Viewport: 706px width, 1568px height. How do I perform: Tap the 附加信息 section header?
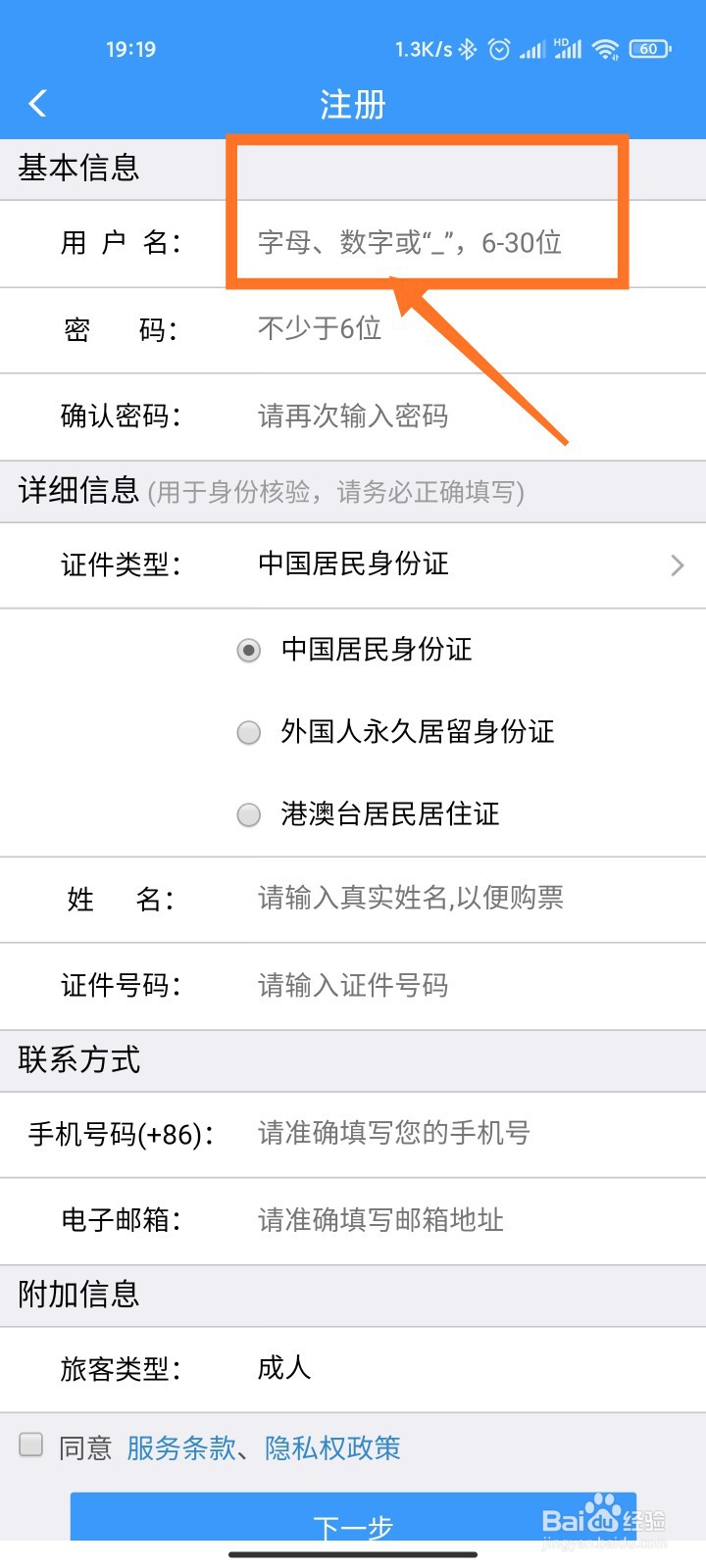pos(76,1295)
